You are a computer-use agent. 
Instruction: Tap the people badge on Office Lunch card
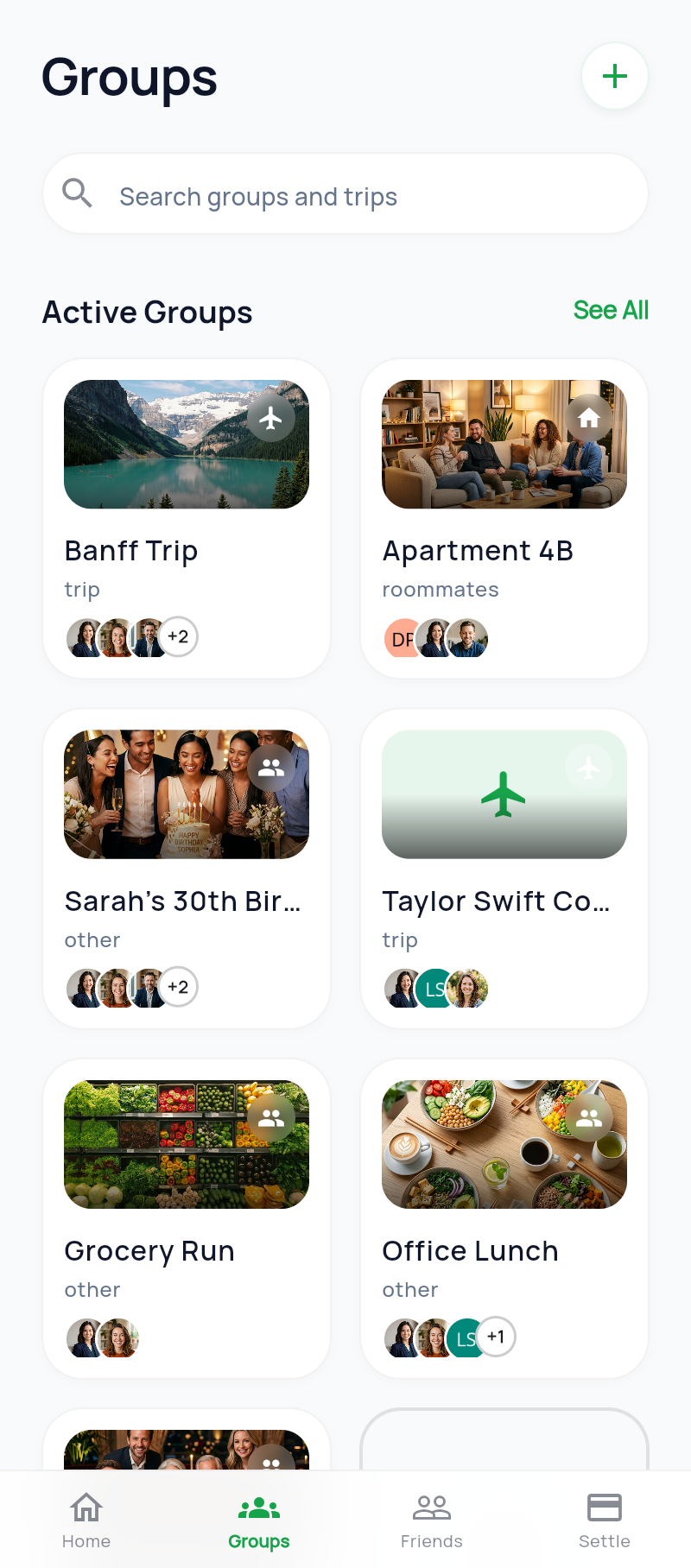click(590, 1116)
